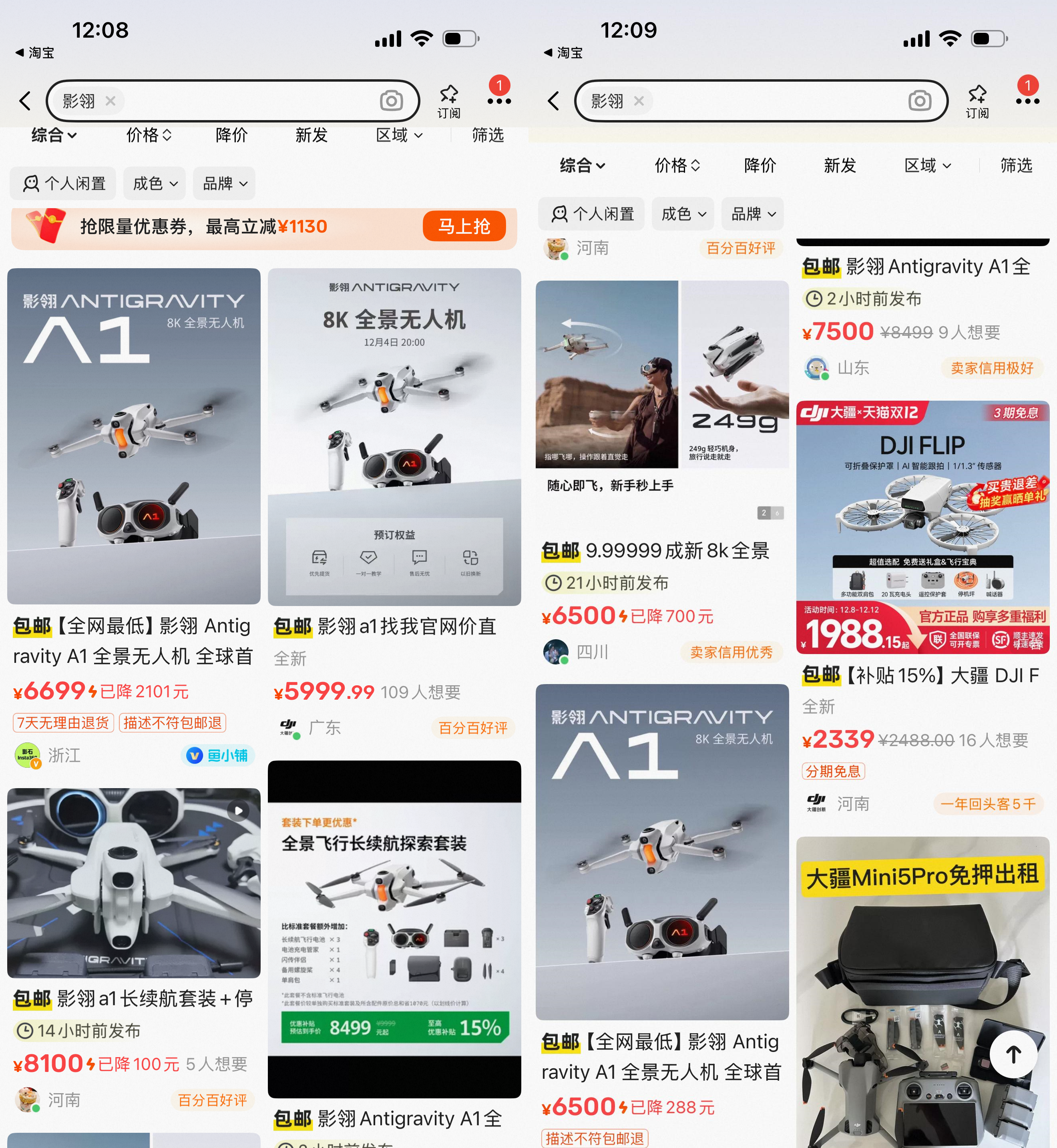Open the 9.99999成新 8k全景 listing at ¥6500
Viewport: 1057px width, 1148px height.
click(662, 375)
